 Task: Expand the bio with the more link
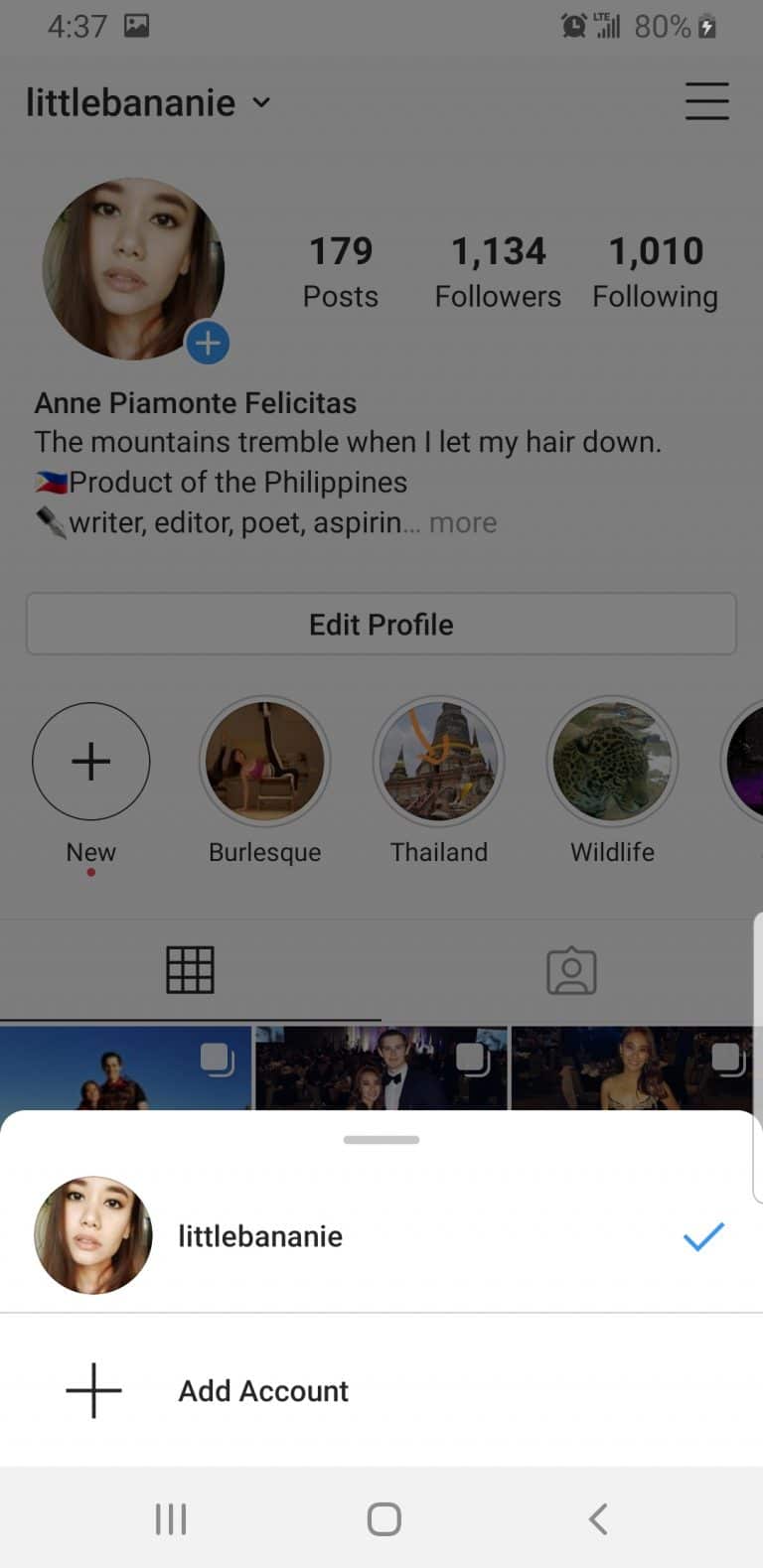pos(463,522)
